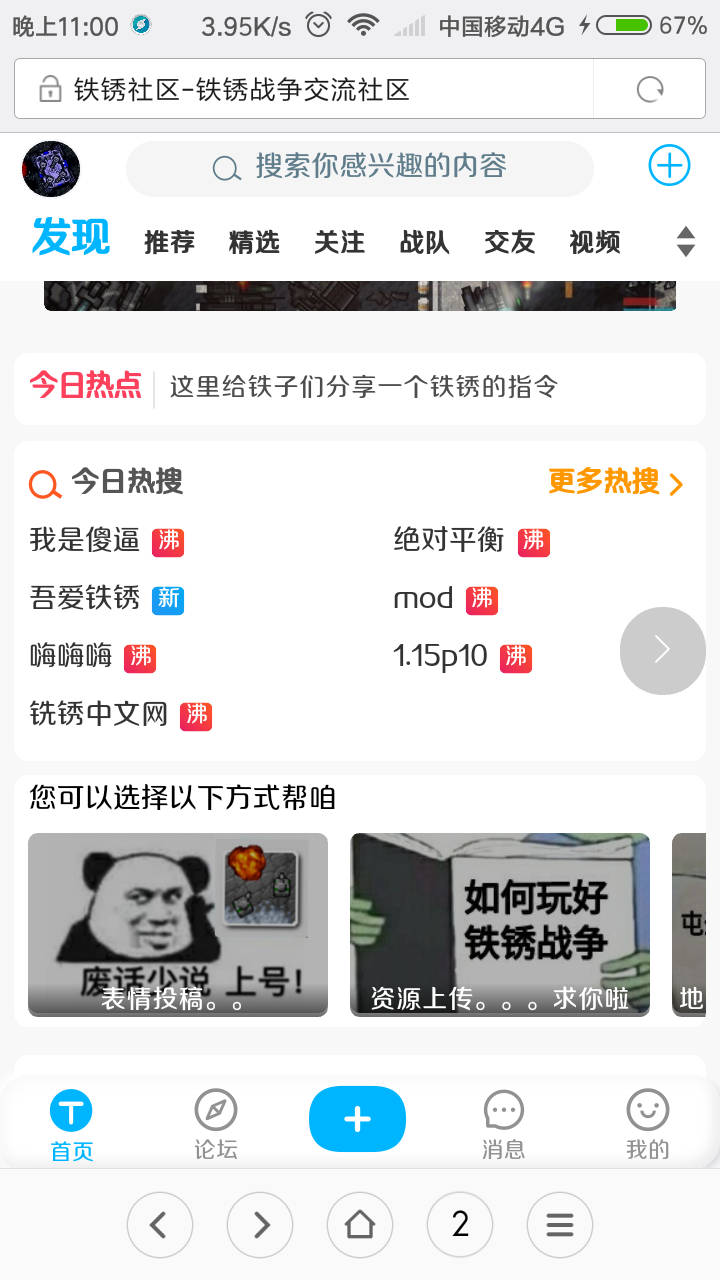View 更多热搜
The image size is (720, 1280).
615,483
